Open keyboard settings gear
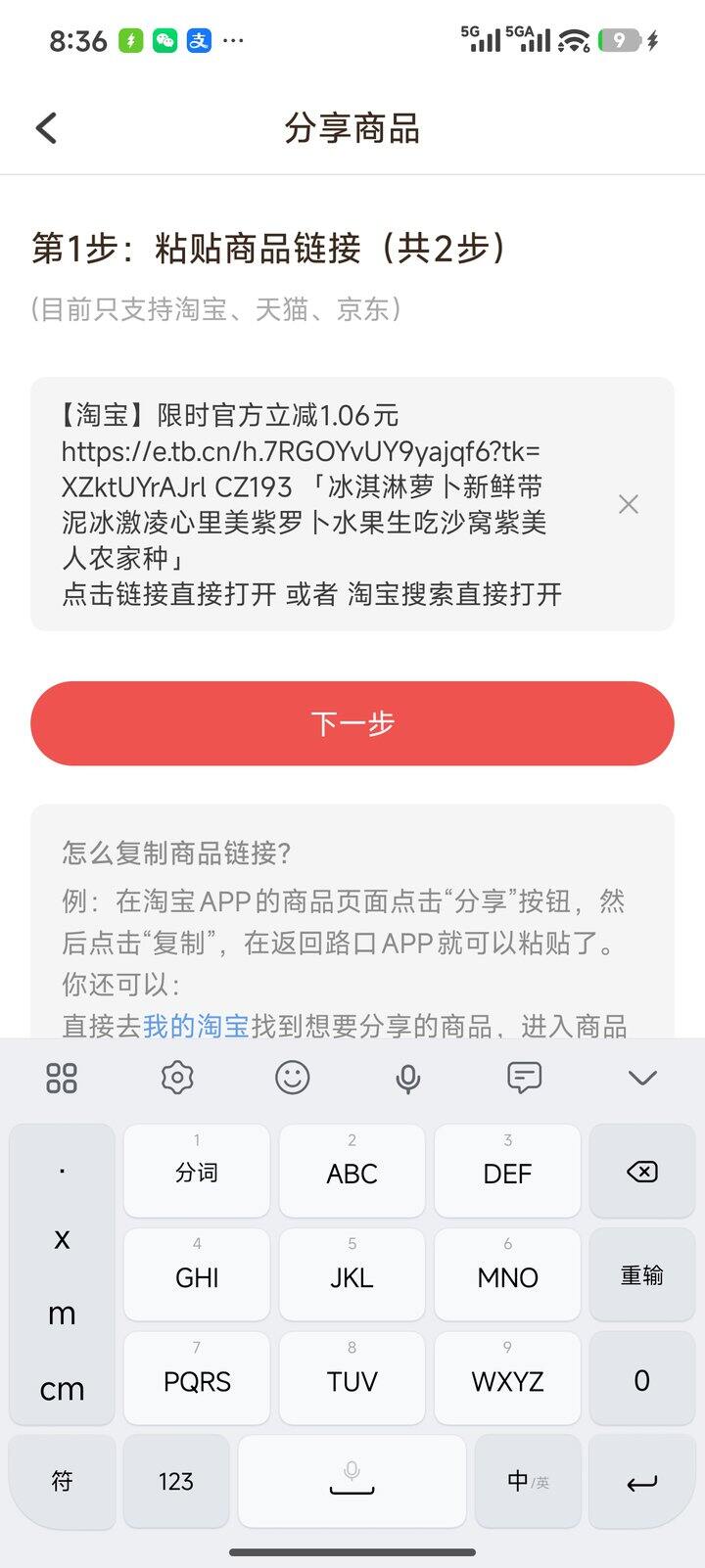Screen dimensions: 705x1568 177,1078
